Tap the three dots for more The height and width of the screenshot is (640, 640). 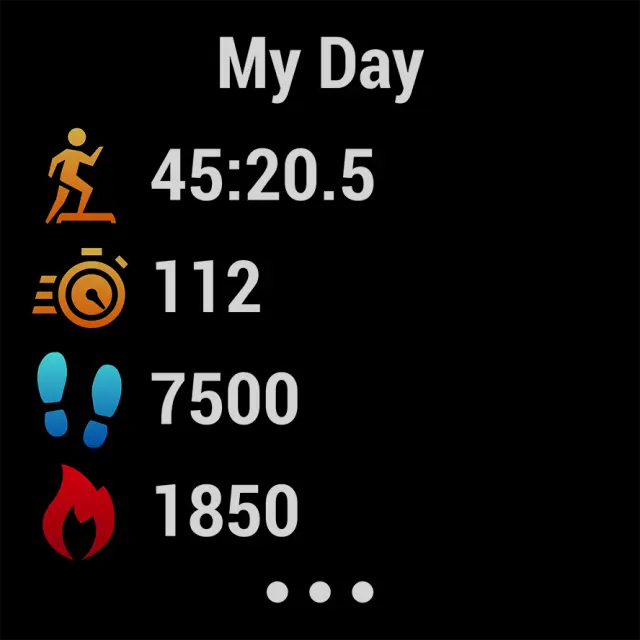click(319, 592)
